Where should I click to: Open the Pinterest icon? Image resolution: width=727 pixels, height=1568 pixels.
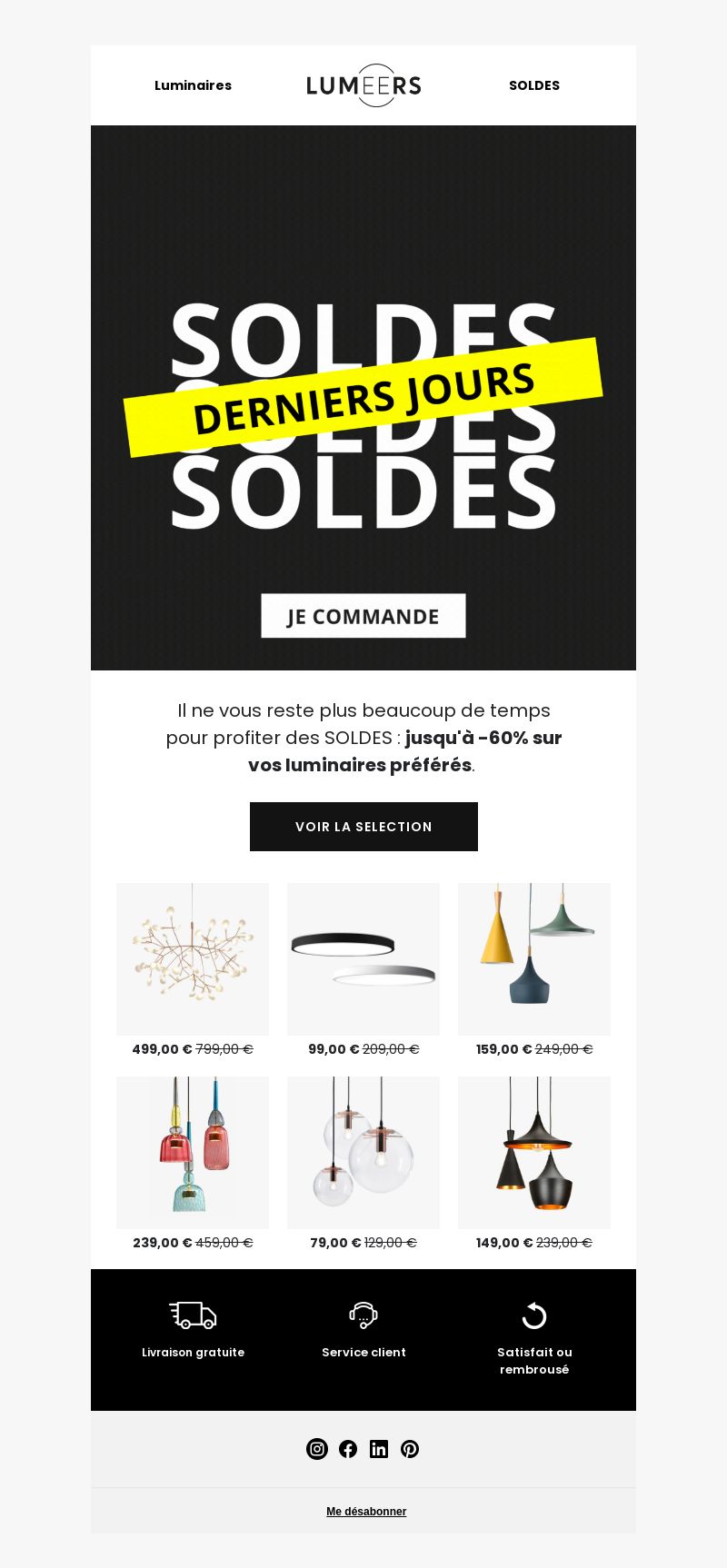(x=410, y=1449)
